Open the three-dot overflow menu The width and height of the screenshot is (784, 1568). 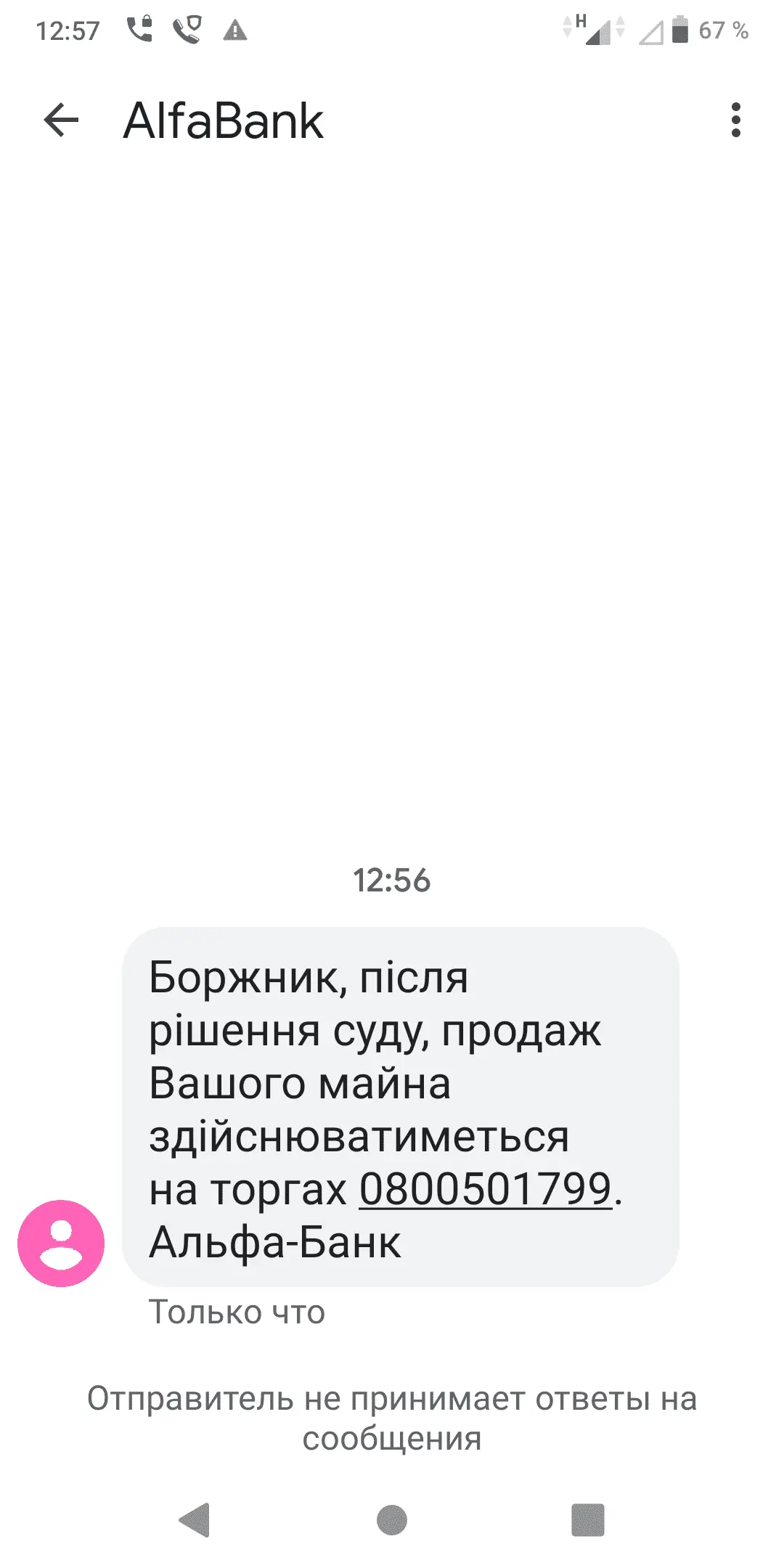735,120
